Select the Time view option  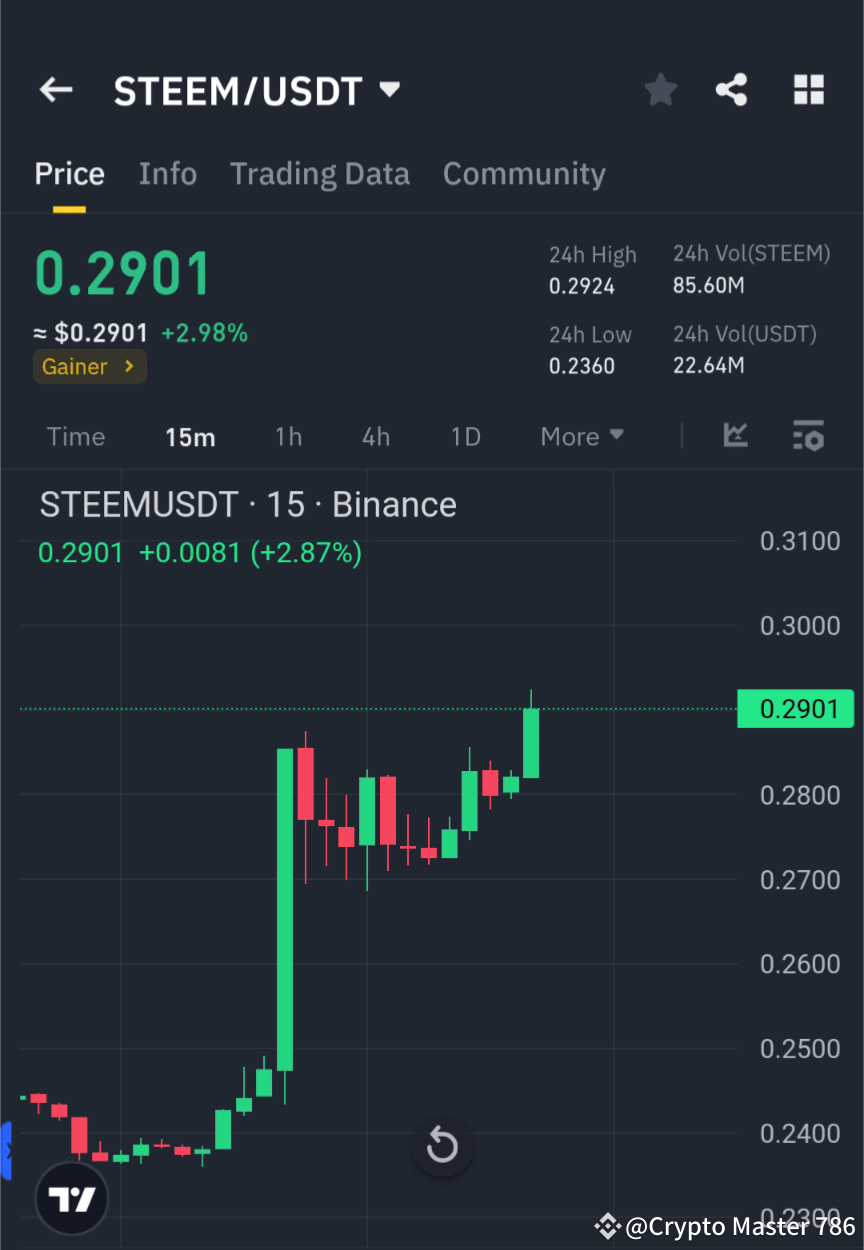point(76,436)
